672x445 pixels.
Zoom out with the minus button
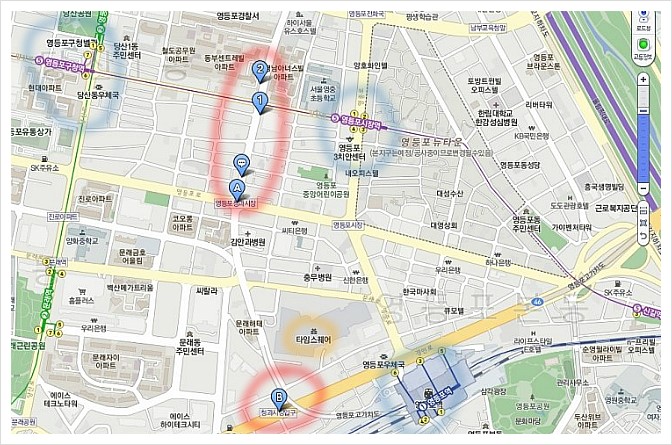point(643,188)
